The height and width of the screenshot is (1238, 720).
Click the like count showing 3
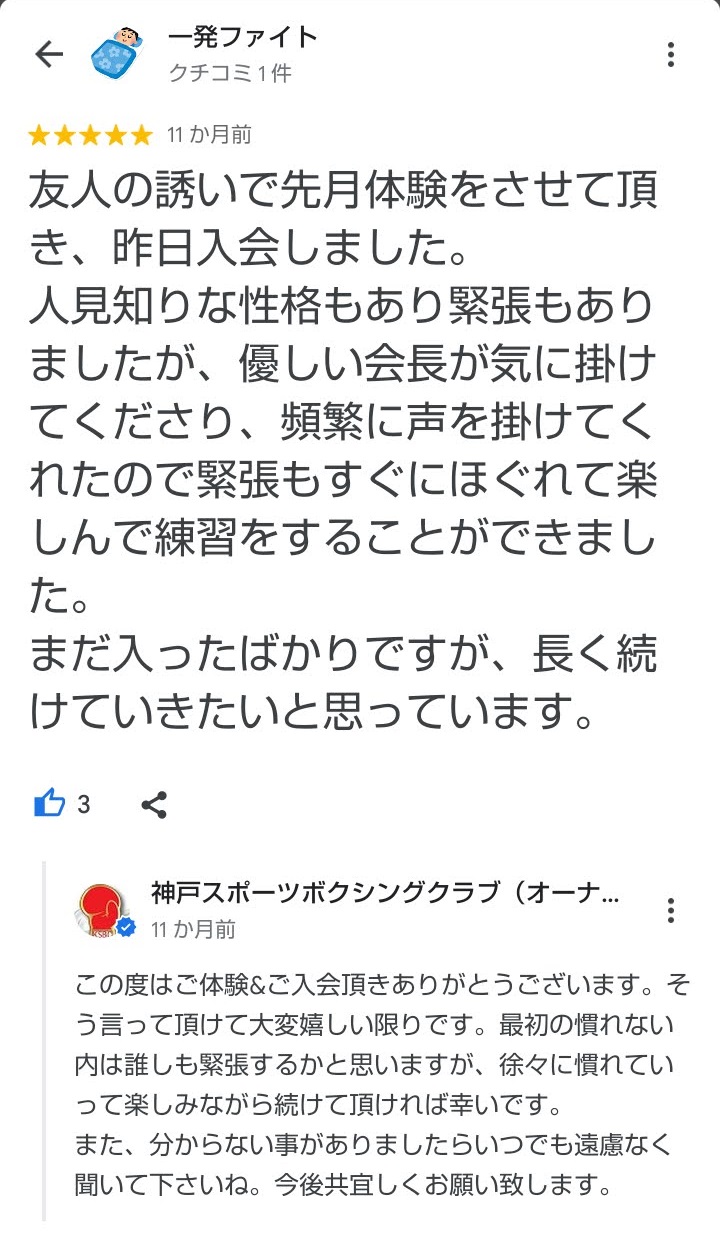pos(85,800)
